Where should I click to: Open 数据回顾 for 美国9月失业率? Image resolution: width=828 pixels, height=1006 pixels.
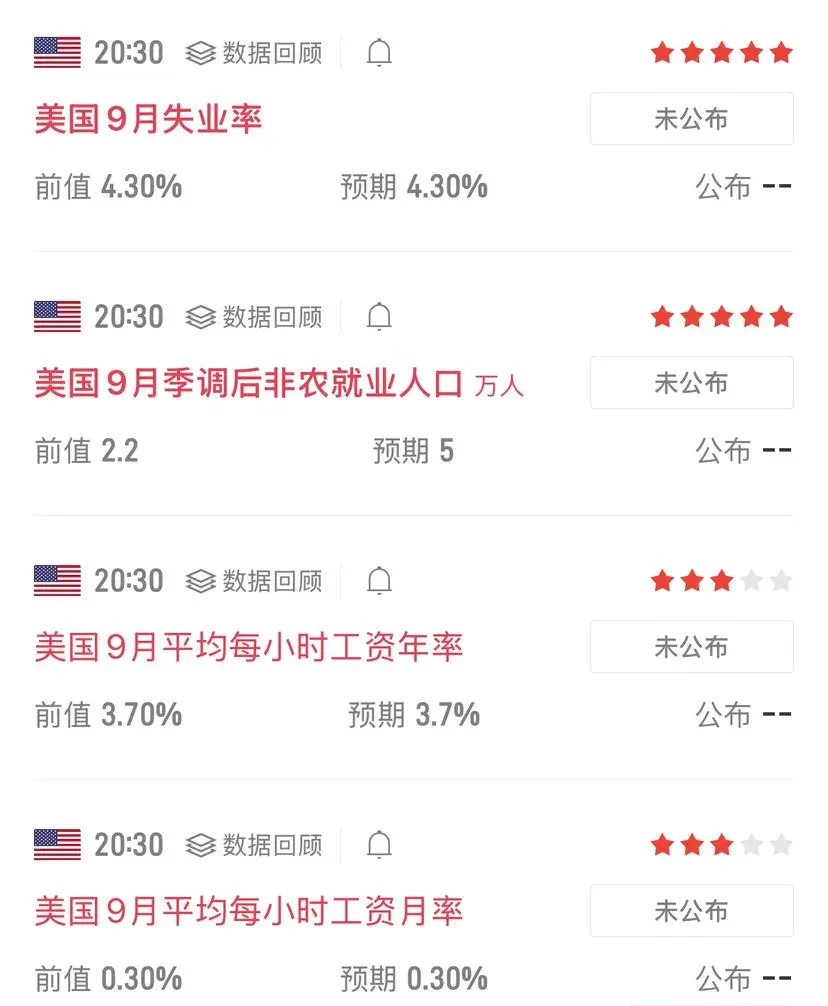pos(255,53)
